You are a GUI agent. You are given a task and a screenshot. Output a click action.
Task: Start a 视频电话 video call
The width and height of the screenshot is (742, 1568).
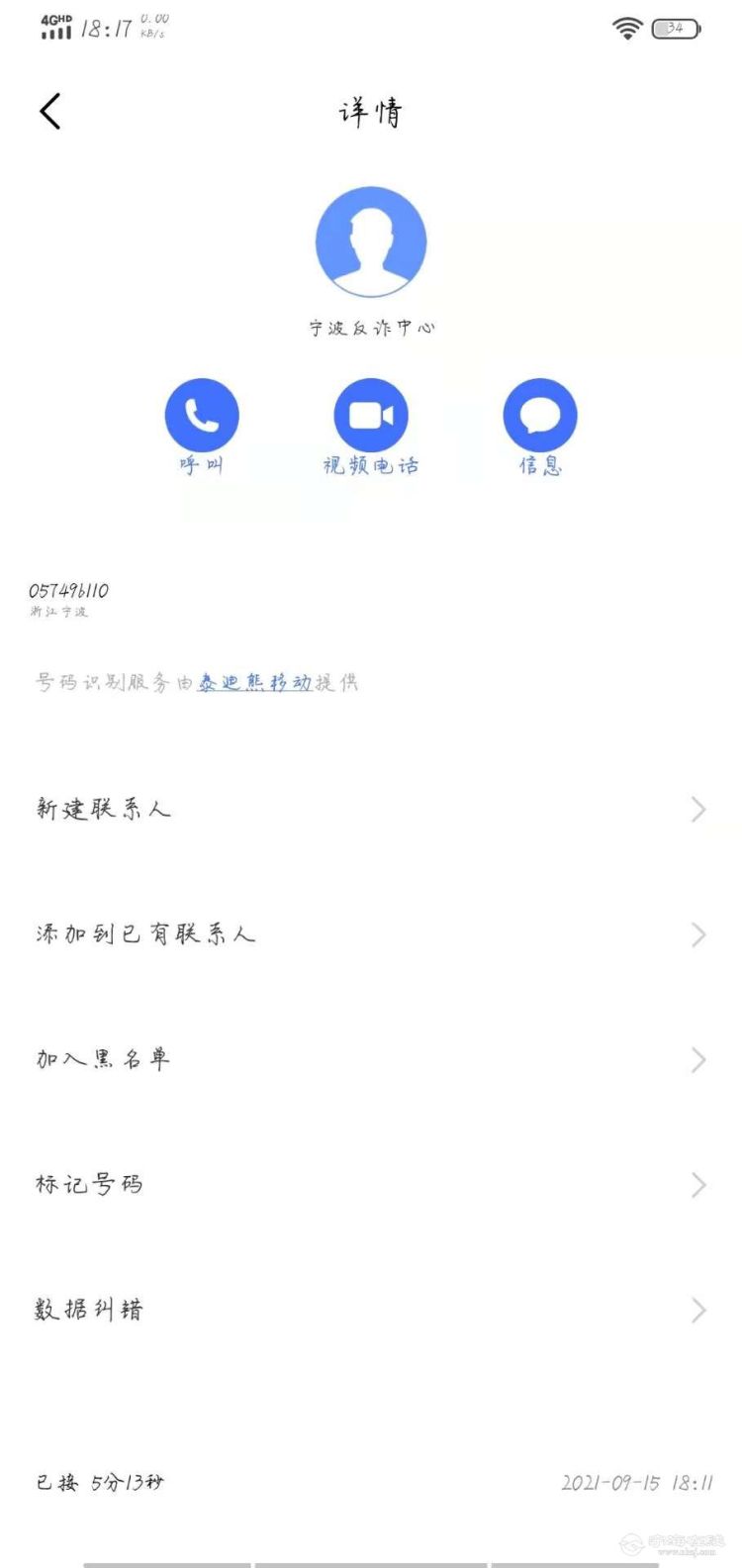click(371, 415)
